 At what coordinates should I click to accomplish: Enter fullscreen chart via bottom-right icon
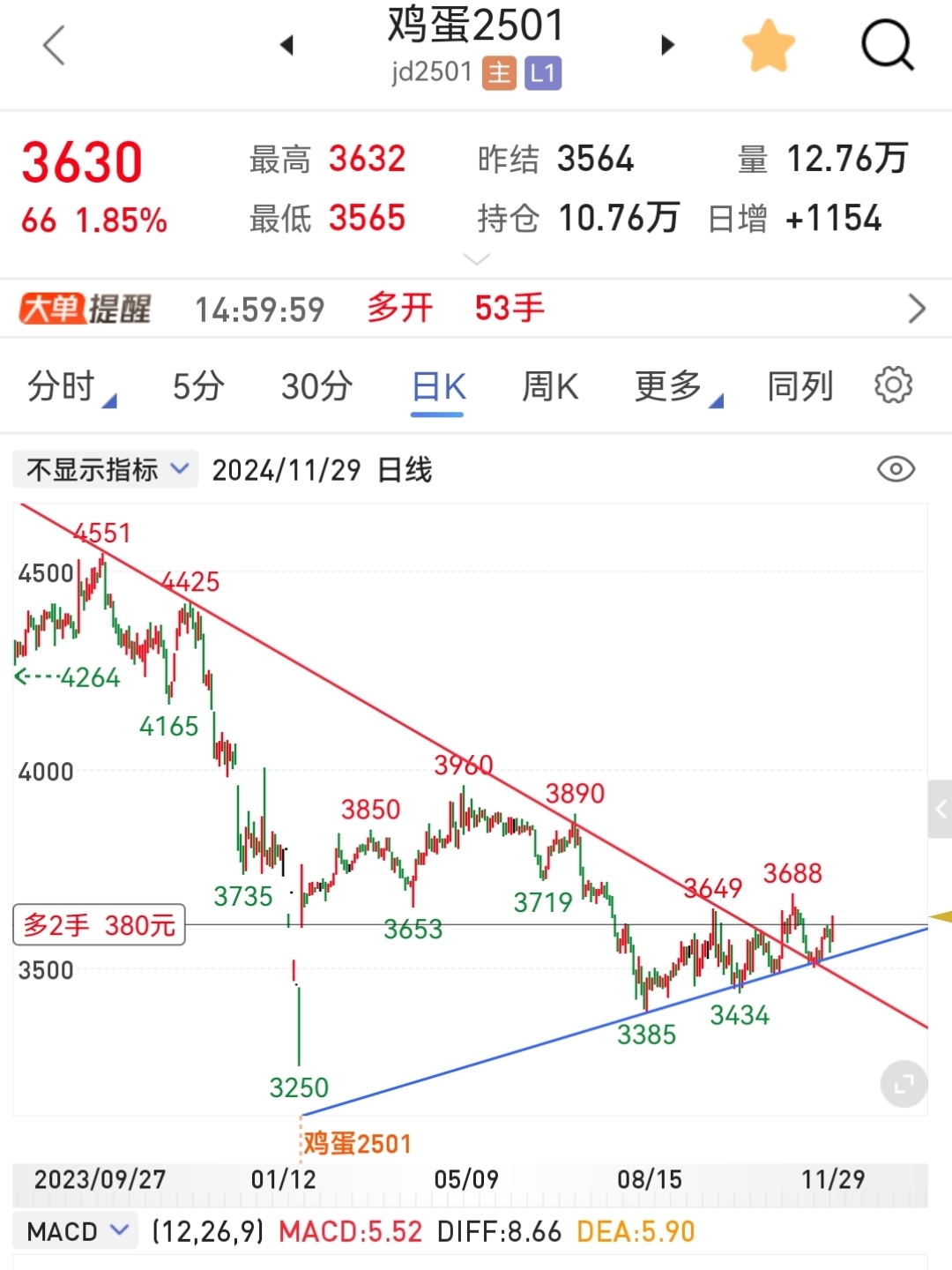tap(902, 1084)
